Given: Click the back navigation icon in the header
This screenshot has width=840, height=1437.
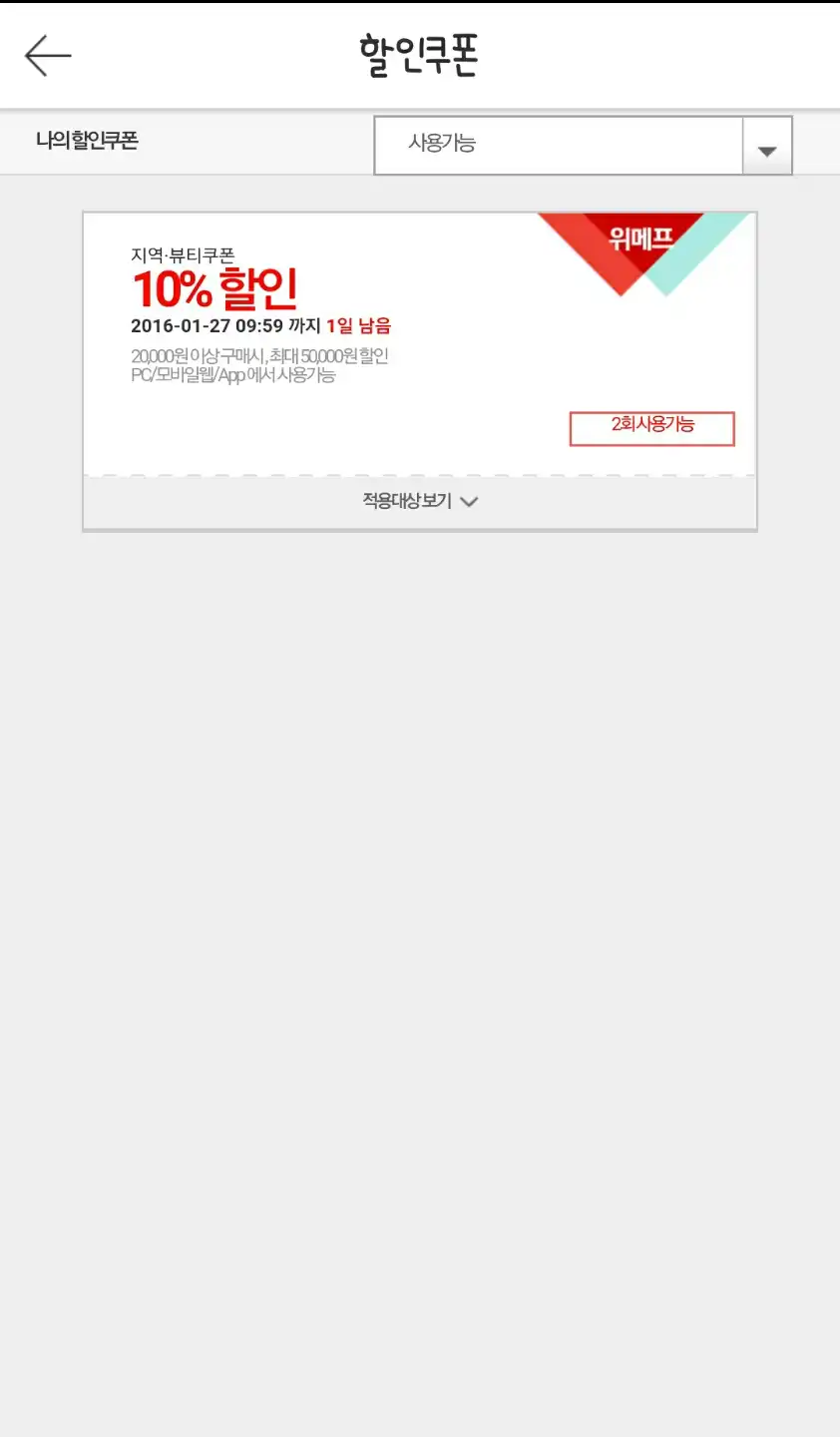Looking at the screenshot, I should pyautogui.click(x=47, y=55).
